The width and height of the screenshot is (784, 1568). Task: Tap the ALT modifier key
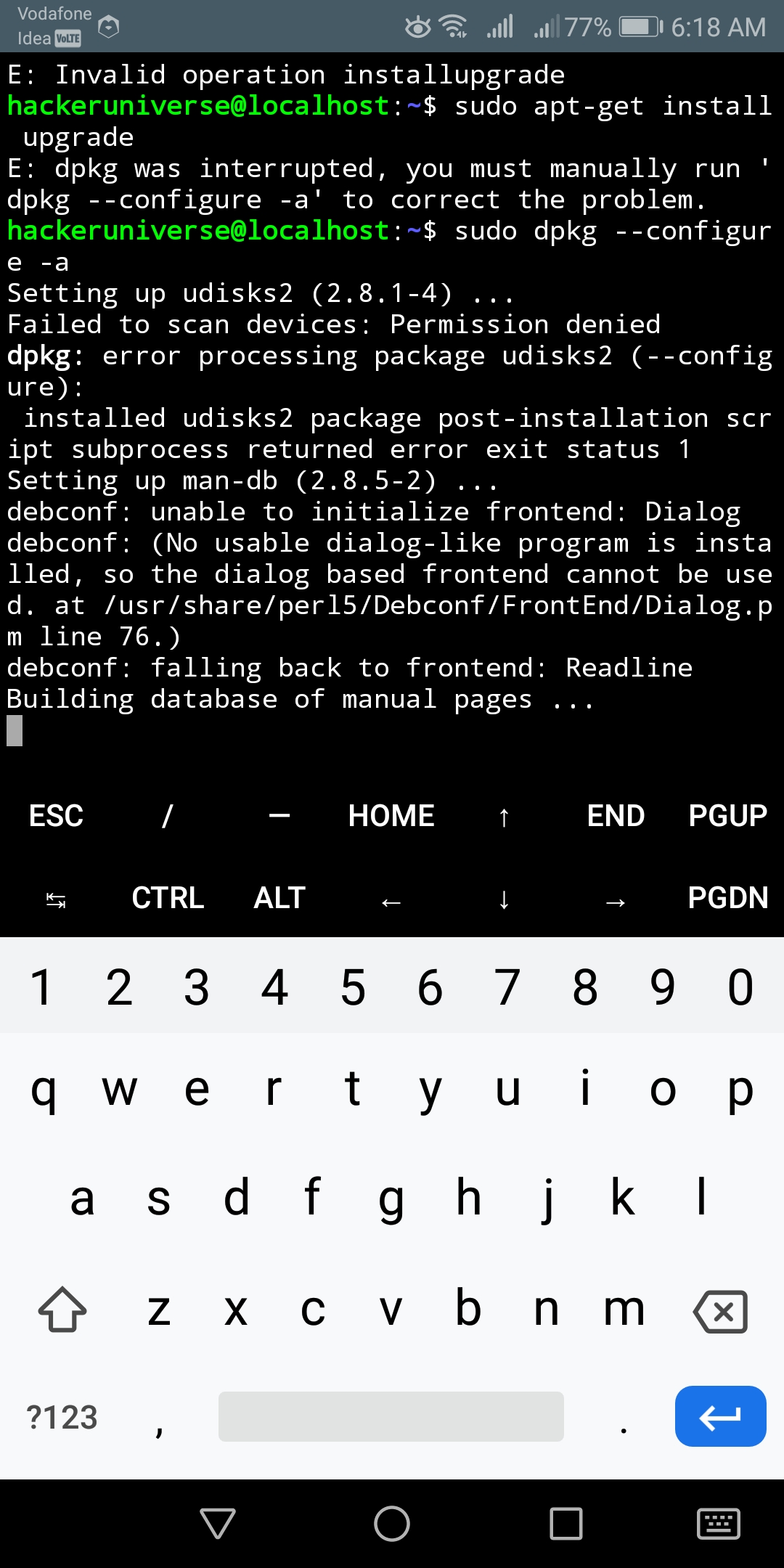279,898
